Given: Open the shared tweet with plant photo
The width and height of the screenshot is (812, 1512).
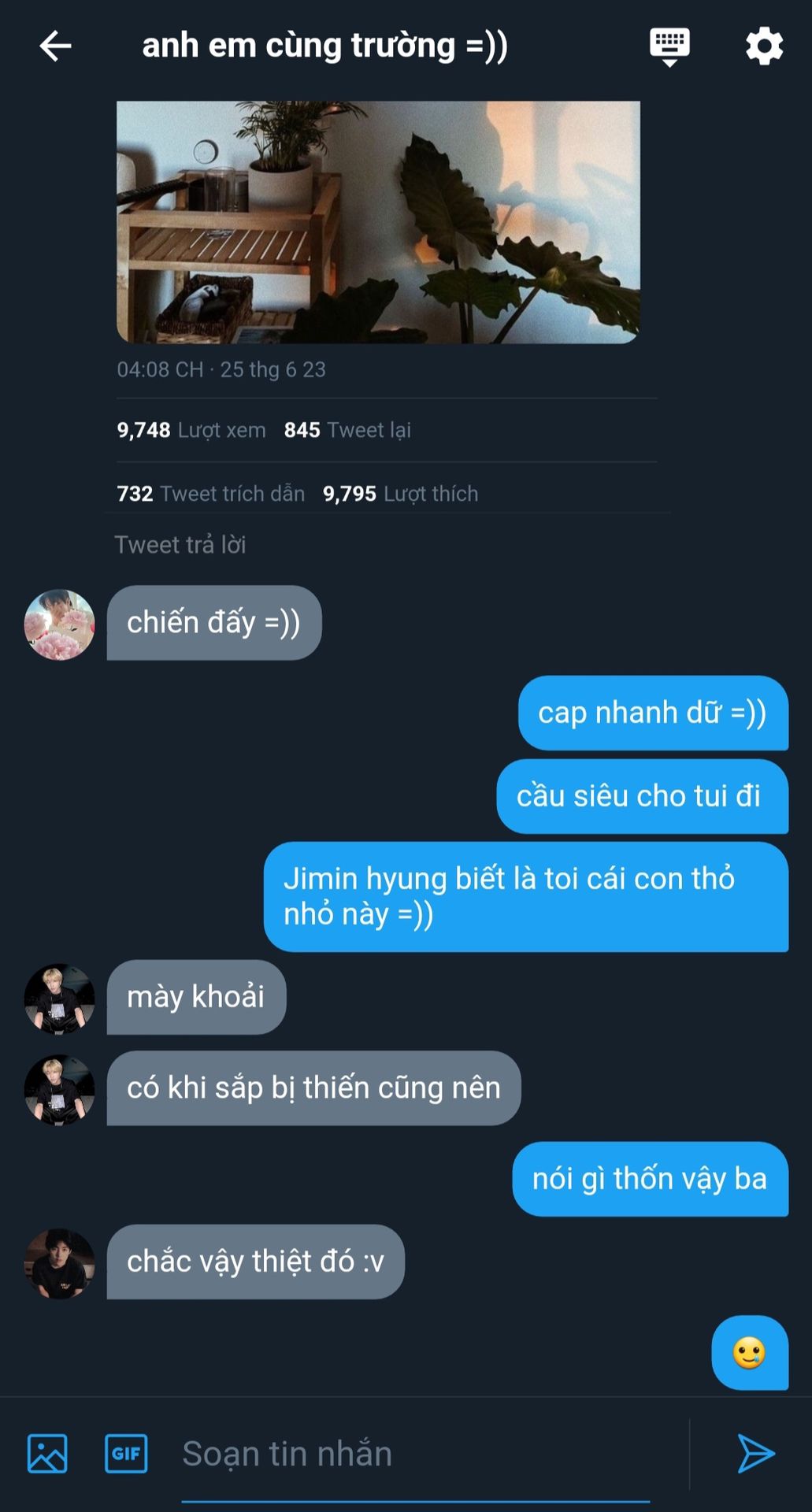Looking at the screenshot, I should (x=378, y=222).
